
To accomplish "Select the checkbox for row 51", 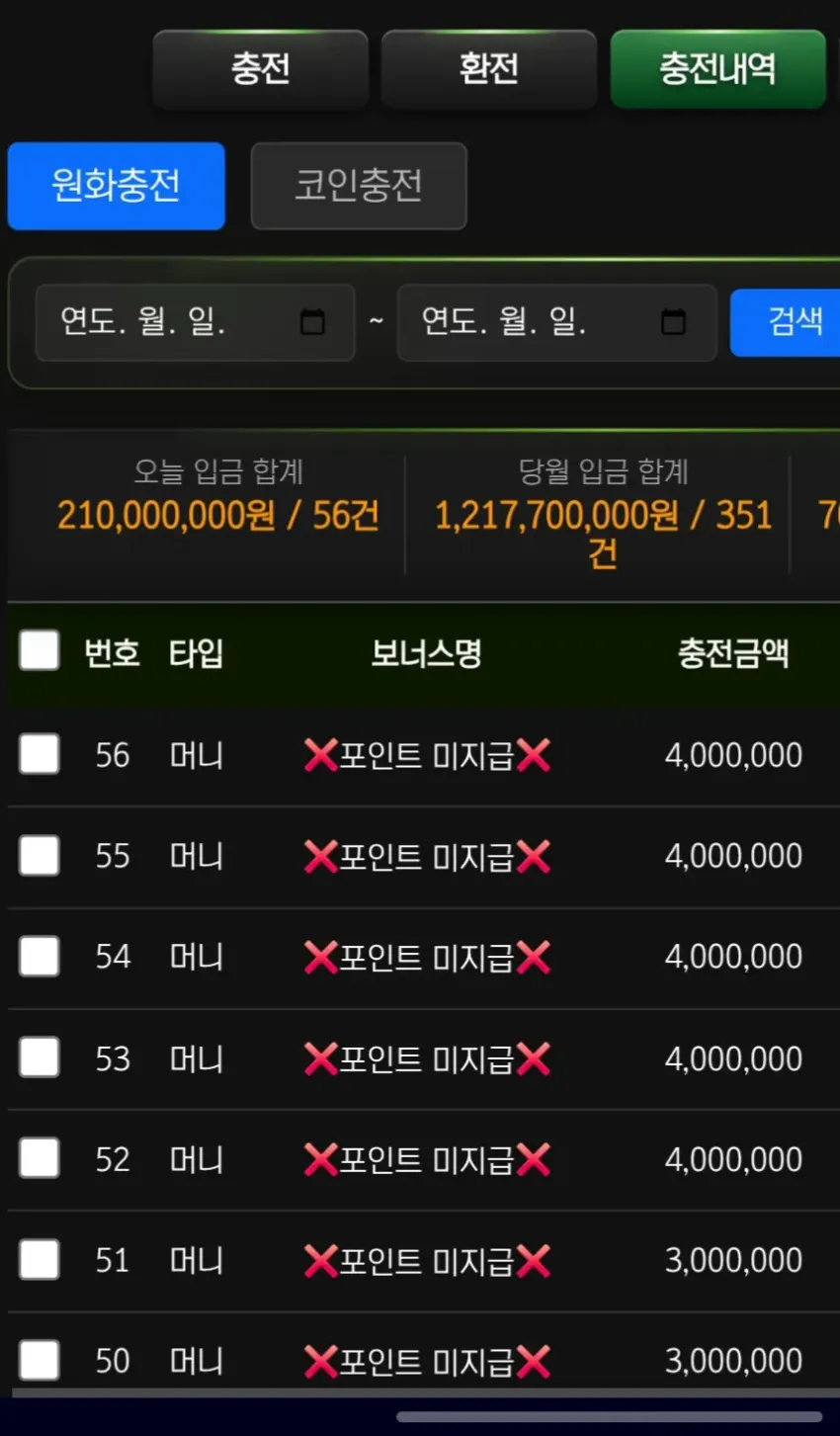I will [x=40, y=1259].
